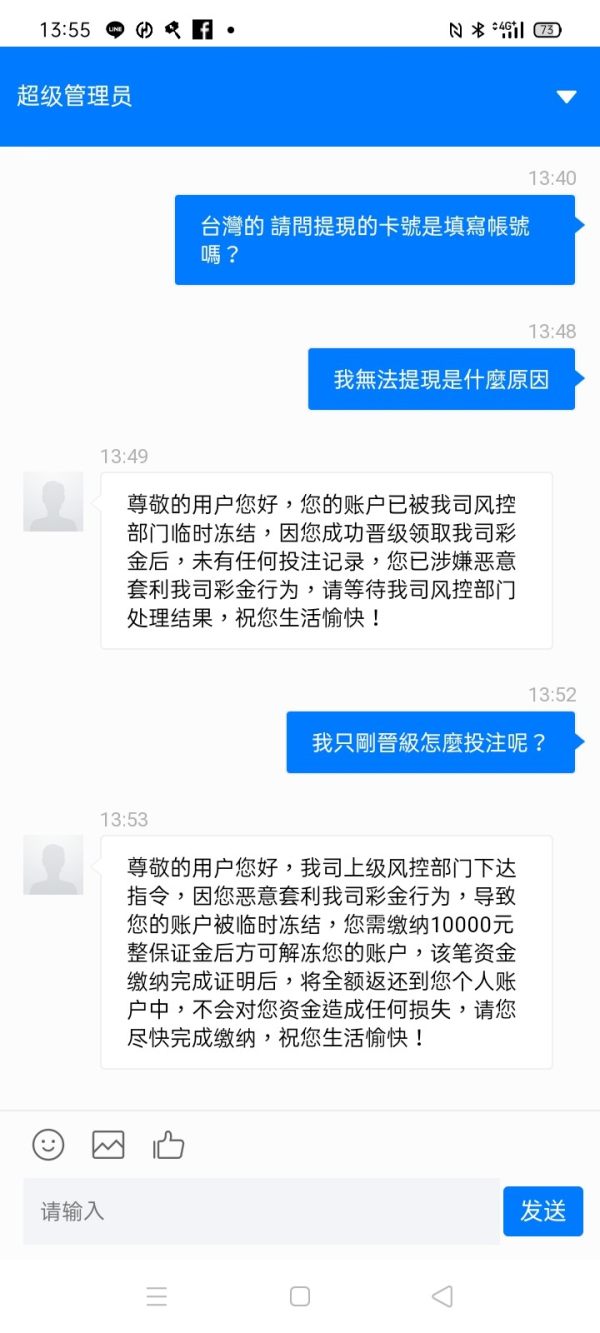Image resolution: width=600 pixels, height=1333 pixels.
Task: Tap the 发送 send button
Action: 543,1211
